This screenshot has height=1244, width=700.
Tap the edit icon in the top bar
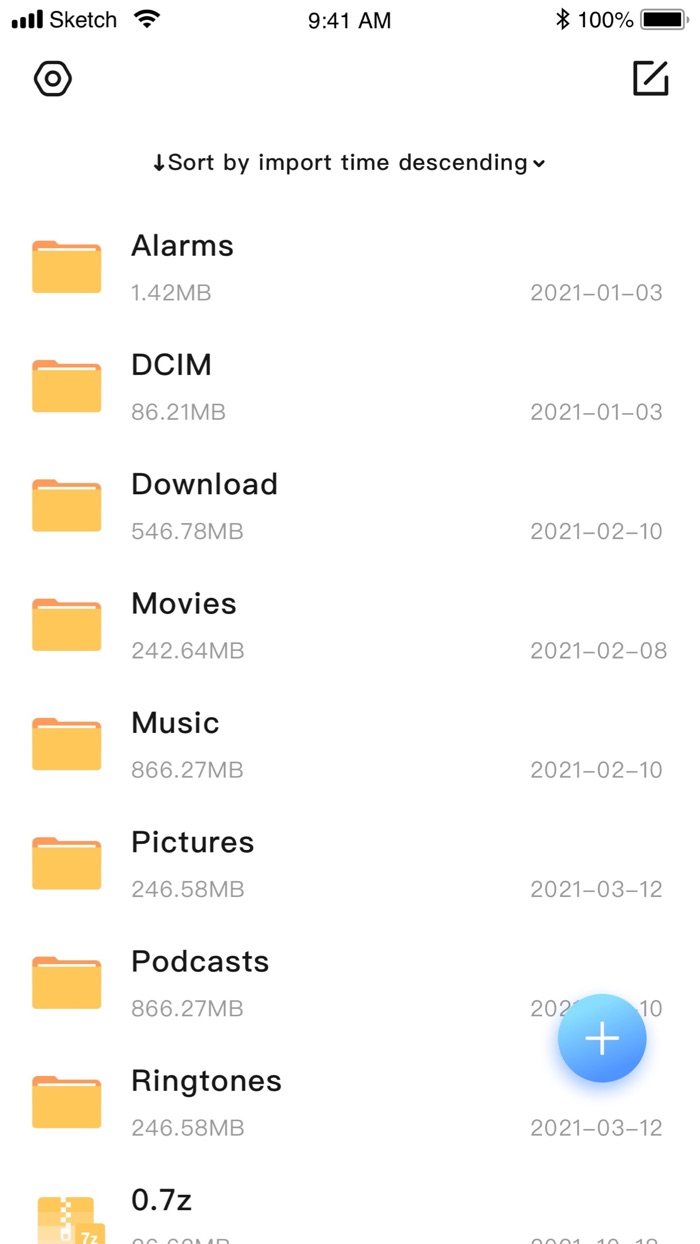coord(650,79)
